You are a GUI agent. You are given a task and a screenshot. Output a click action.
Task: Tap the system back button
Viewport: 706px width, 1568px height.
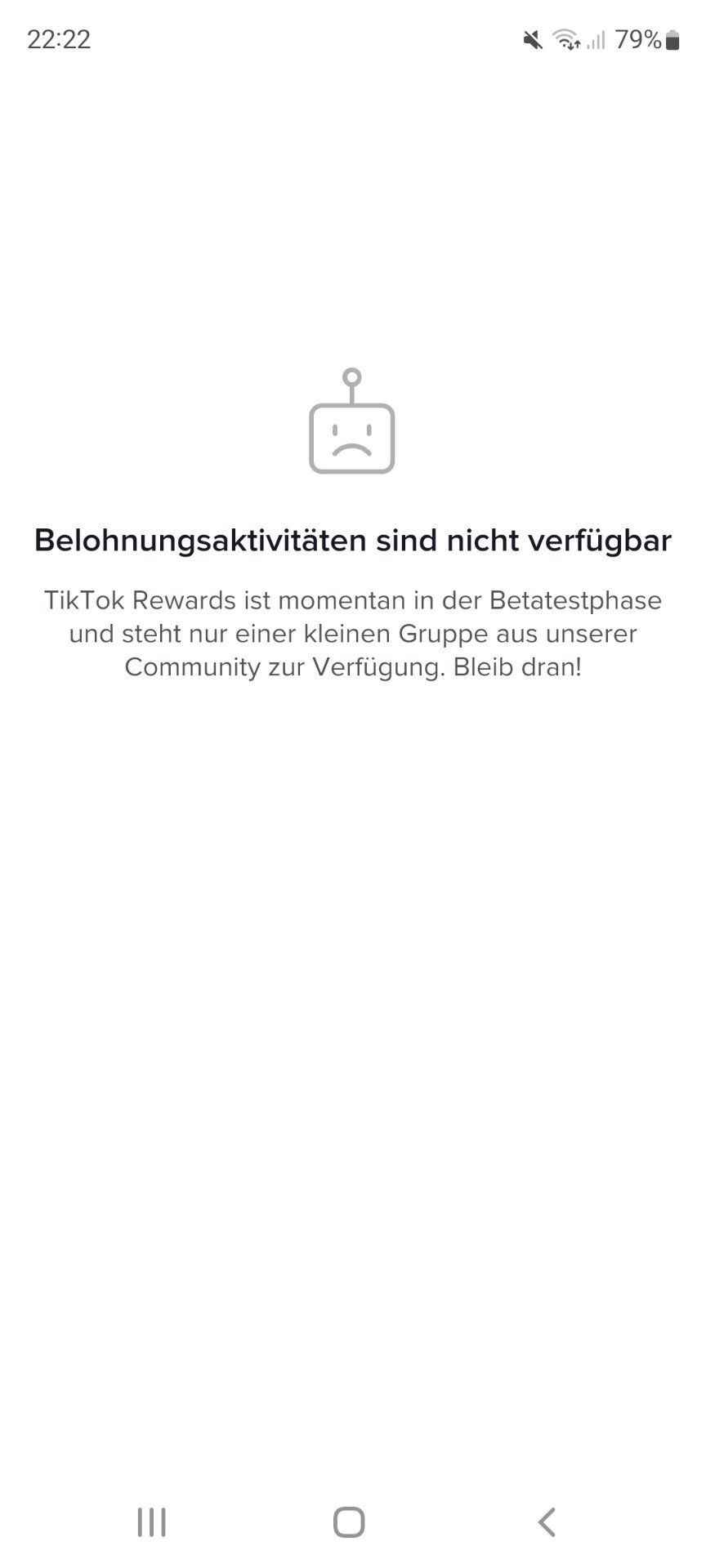547,1522
